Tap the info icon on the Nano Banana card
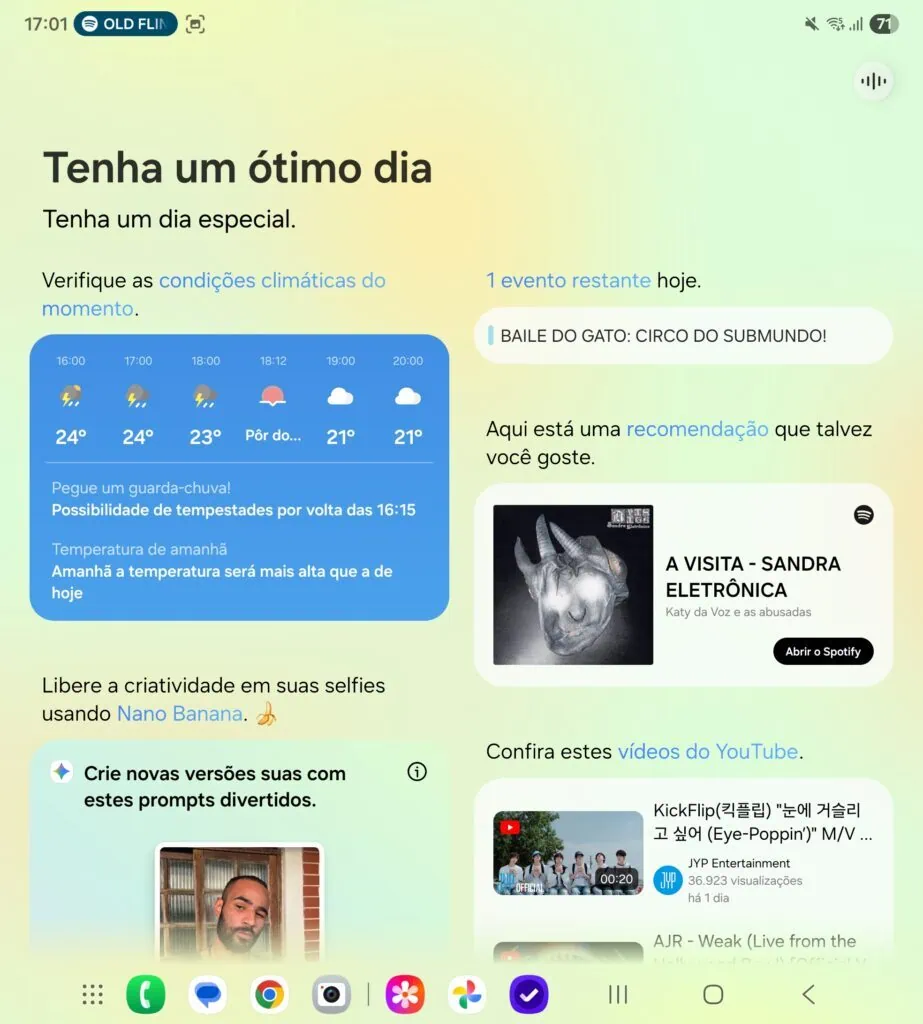 (417, 772)
